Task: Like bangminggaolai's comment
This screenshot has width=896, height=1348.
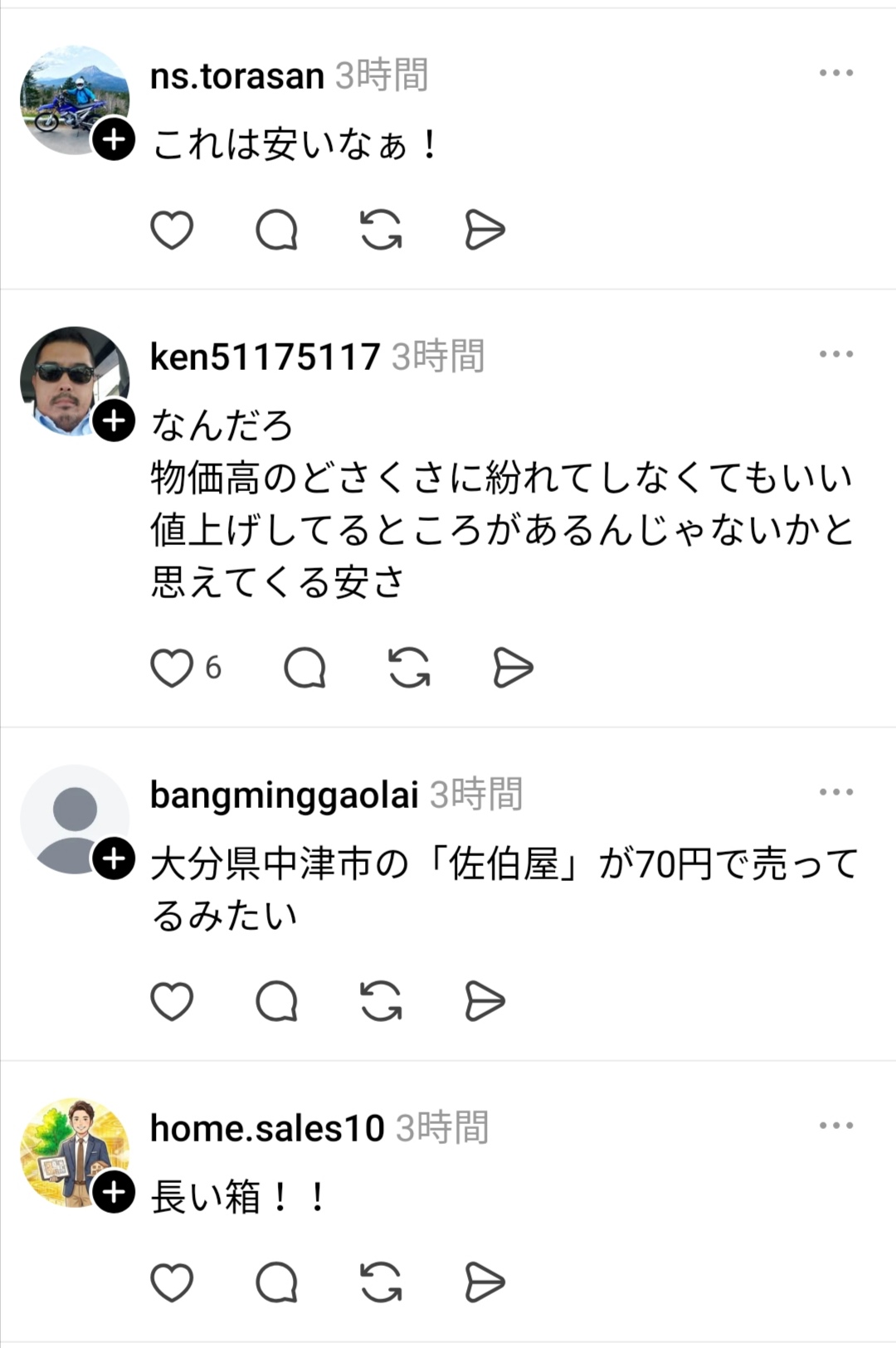Action: click(x=172, y=1001)
